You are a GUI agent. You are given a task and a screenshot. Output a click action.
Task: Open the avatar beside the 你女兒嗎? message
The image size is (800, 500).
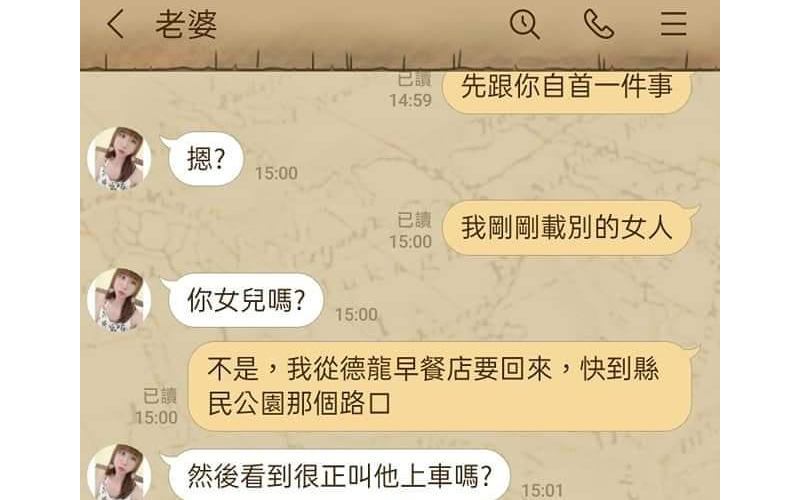[x=119, y=300]
